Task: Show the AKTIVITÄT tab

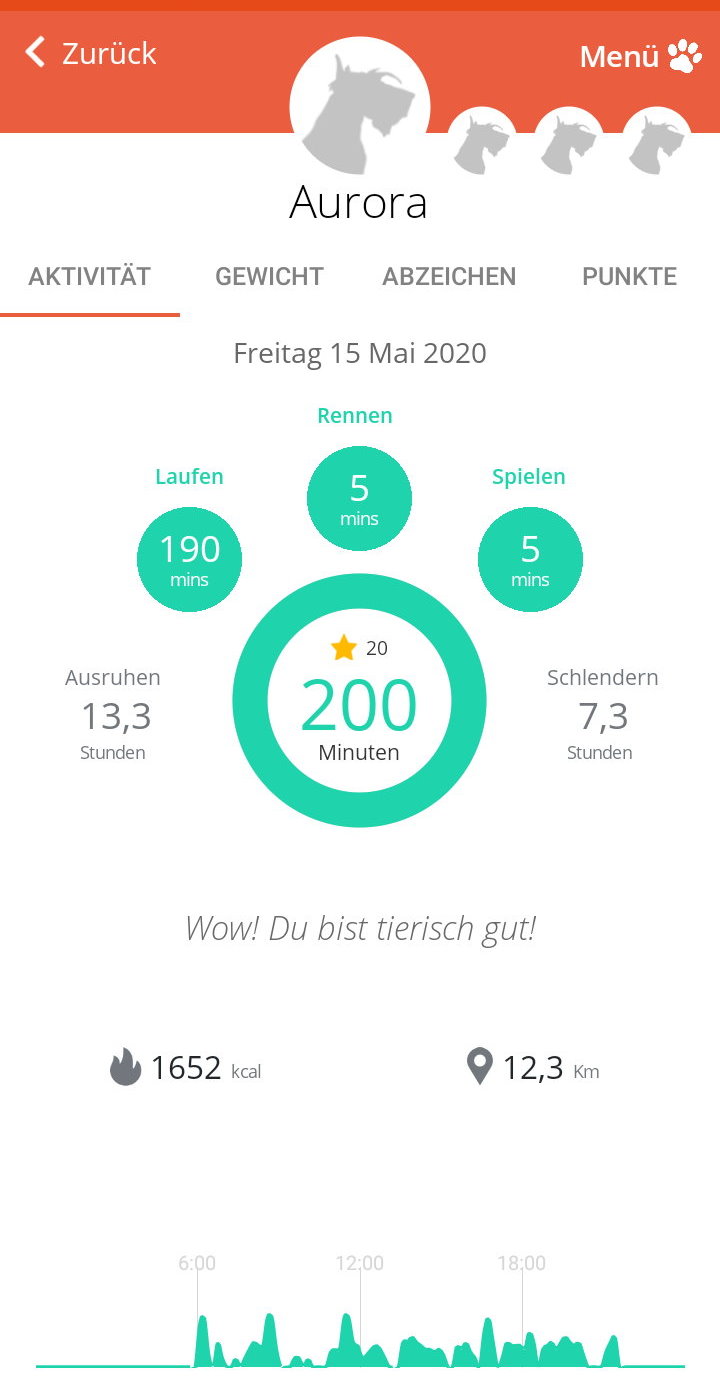Action: 90,277
